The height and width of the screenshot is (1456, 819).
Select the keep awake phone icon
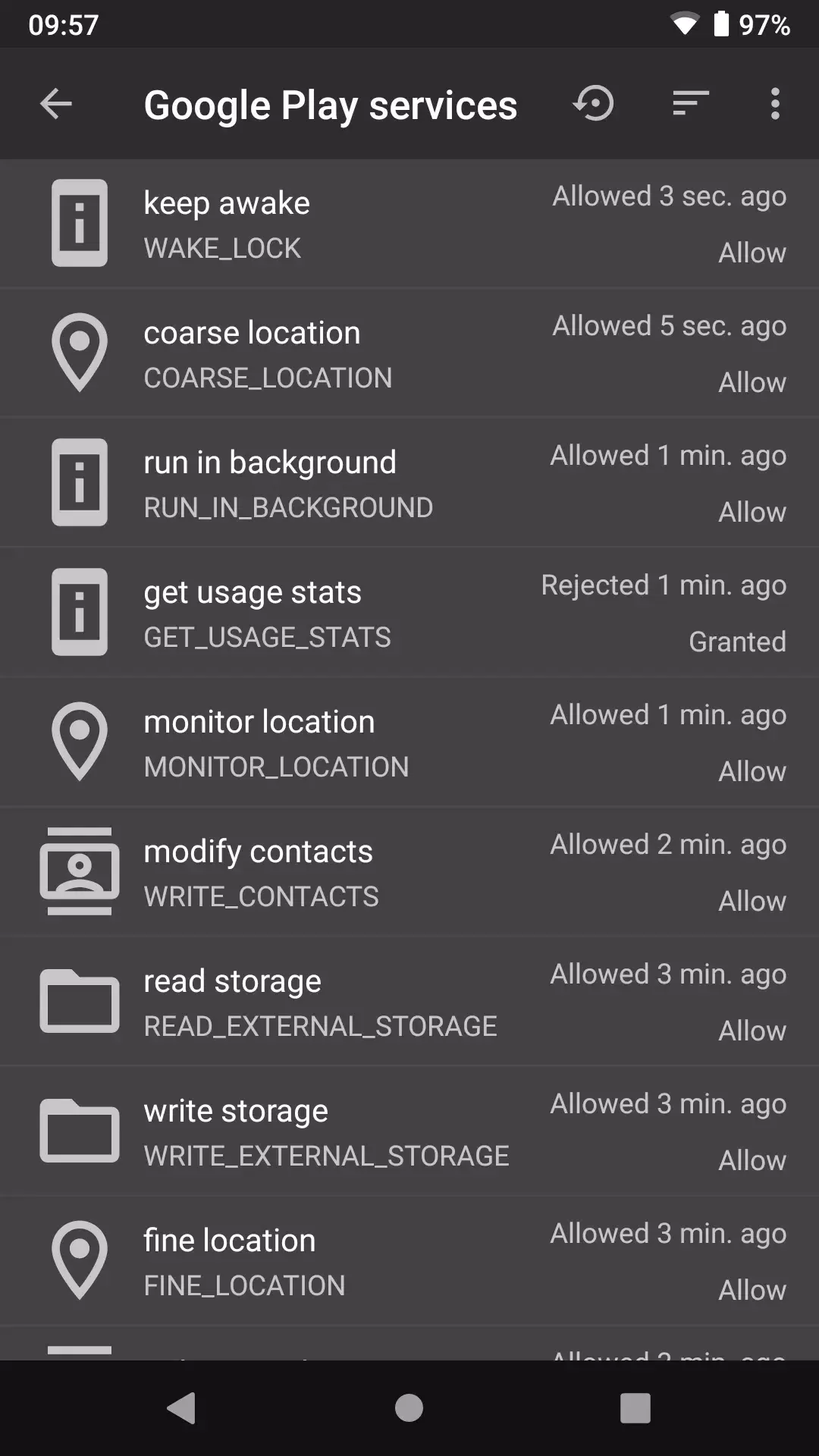pyautogui.click(x=78, y=224)
